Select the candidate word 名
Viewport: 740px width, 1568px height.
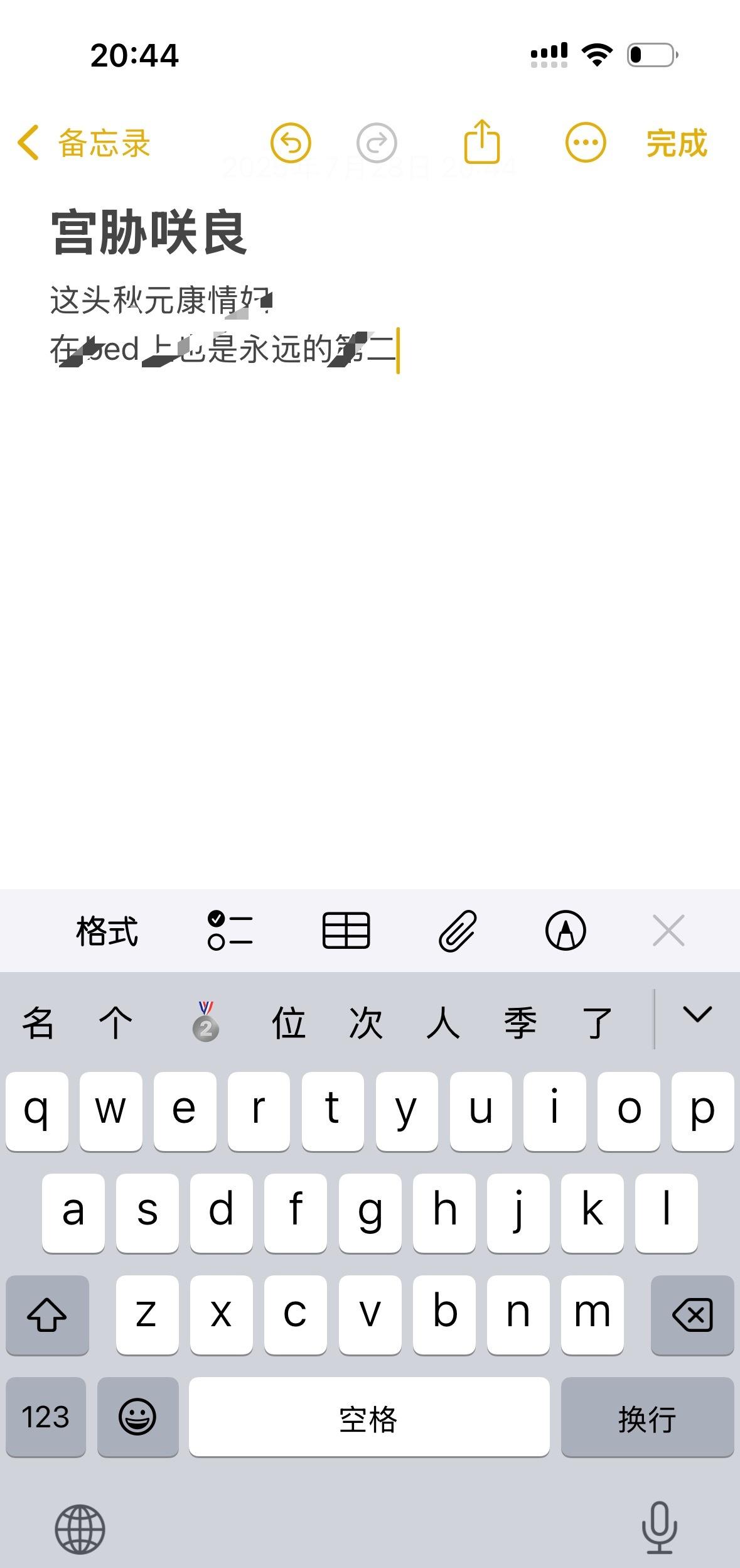[x=38, y=1022]
